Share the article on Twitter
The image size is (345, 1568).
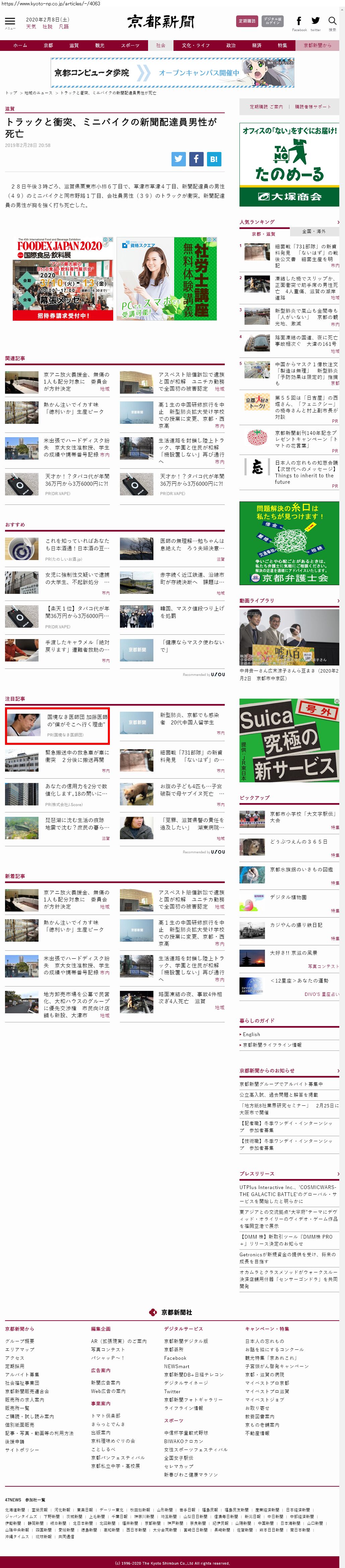[x=179, y=159]
